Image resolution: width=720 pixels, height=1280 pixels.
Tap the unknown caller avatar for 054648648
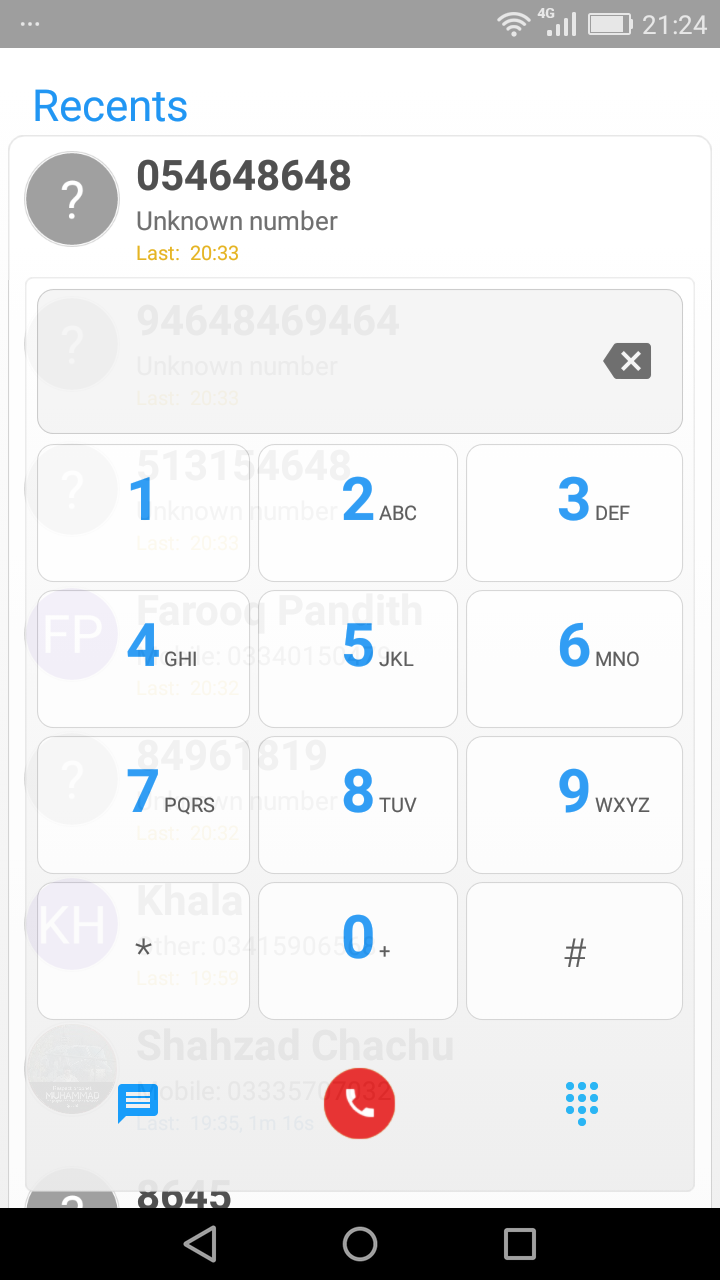pos(71,199)
